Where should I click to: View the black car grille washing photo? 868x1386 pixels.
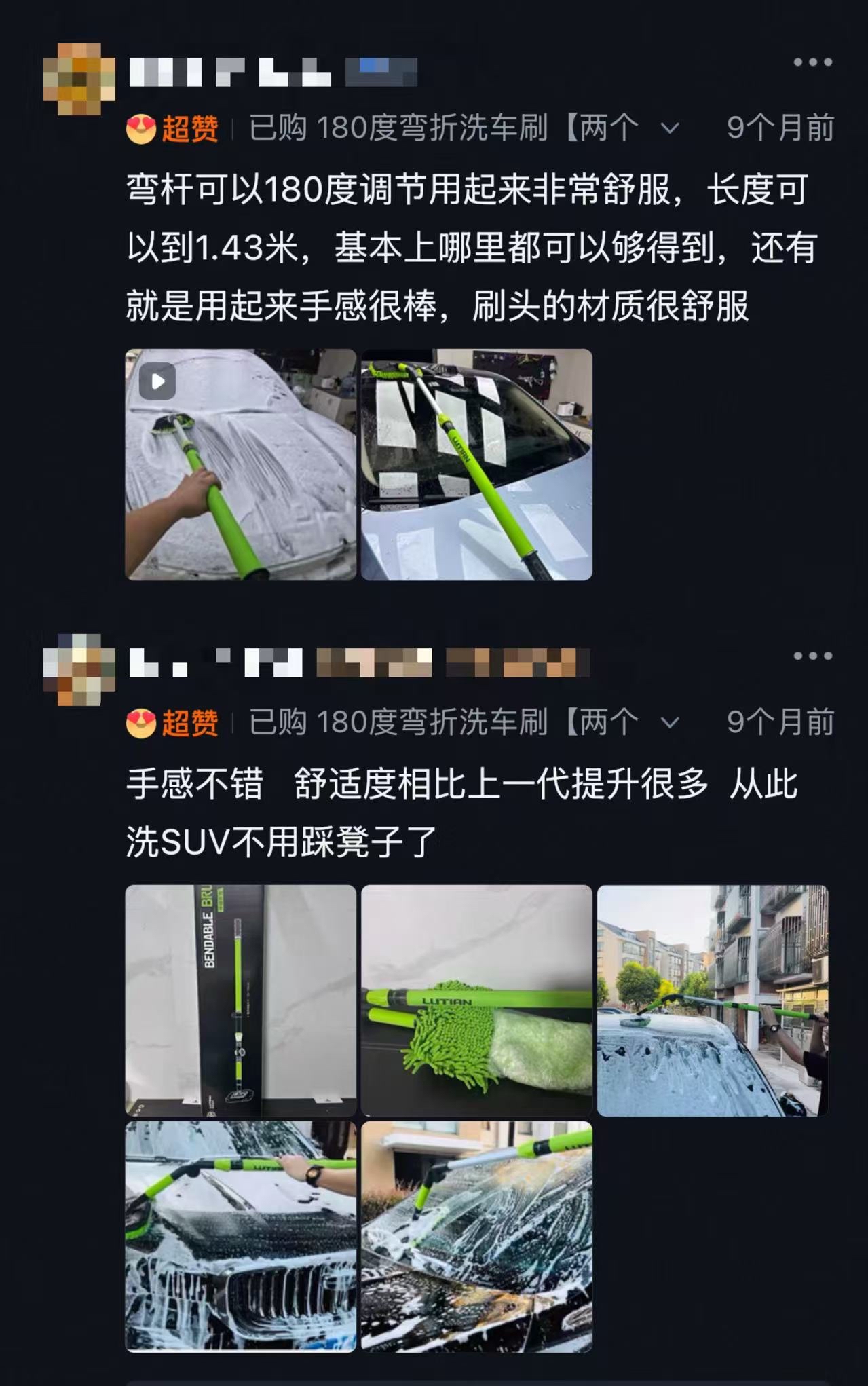click(240, 1236)
